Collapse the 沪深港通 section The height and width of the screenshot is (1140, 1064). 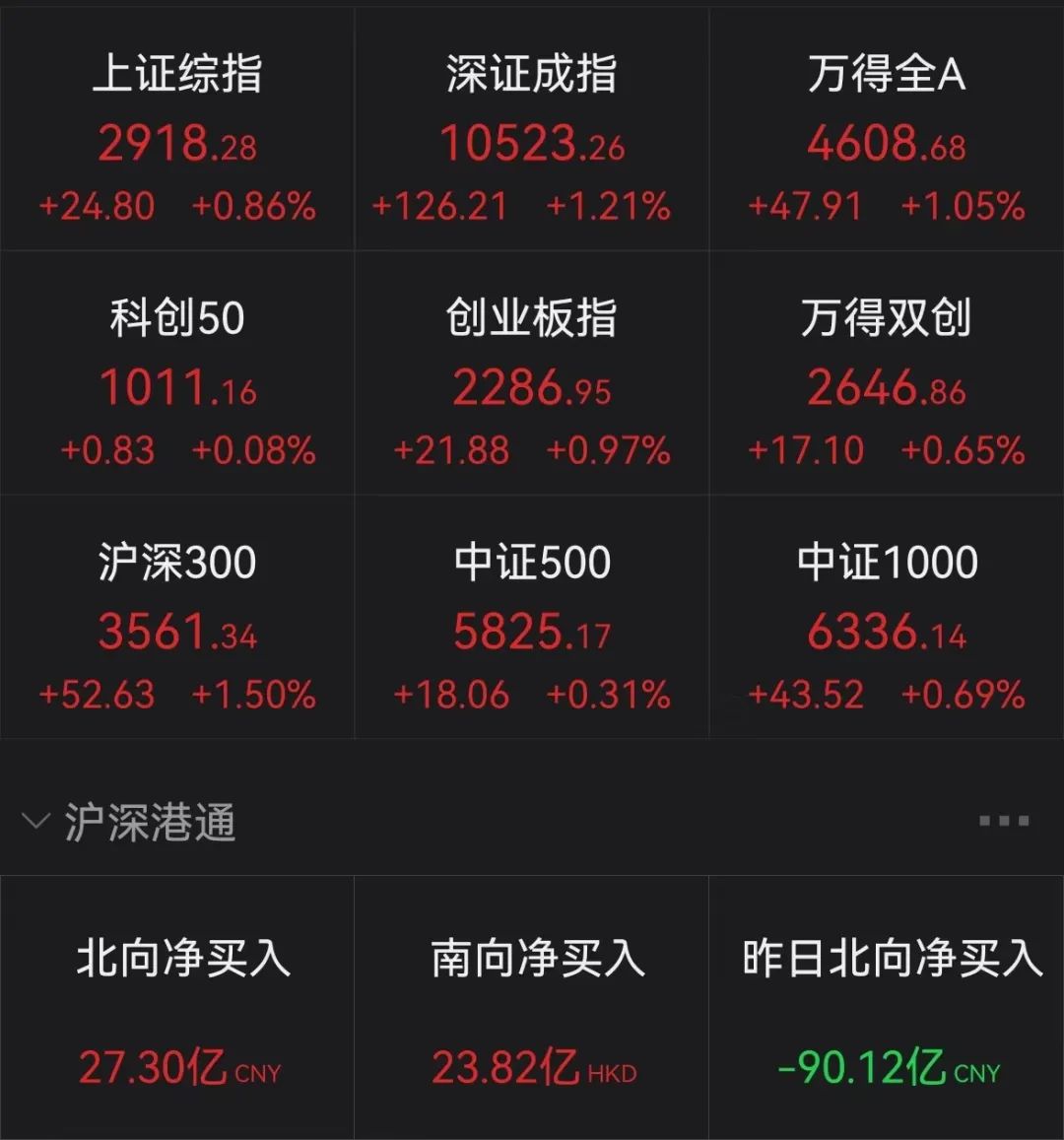pyautogui.click(x=36, y=821)
